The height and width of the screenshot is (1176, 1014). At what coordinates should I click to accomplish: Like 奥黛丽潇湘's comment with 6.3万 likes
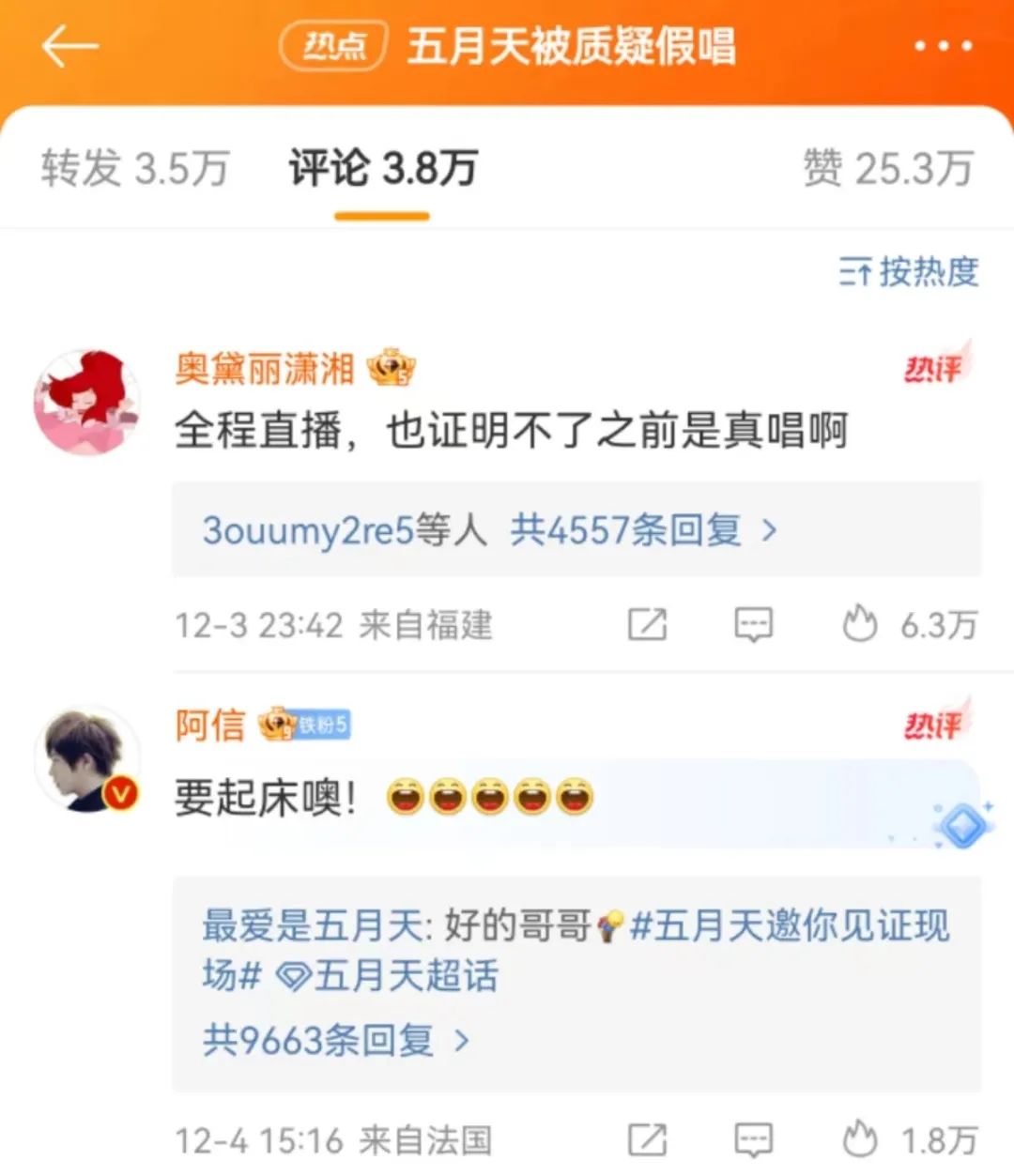point(859,624)
